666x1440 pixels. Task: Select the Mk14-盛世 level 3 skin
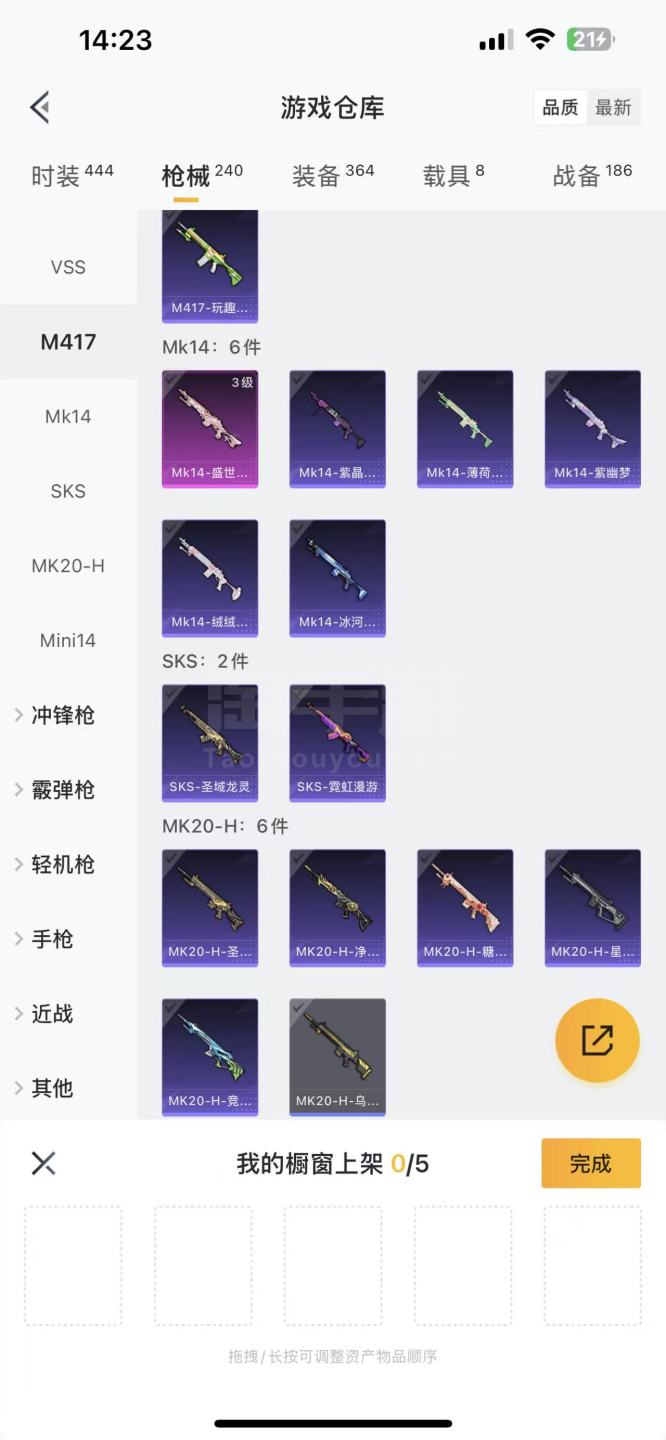(210, 428)
